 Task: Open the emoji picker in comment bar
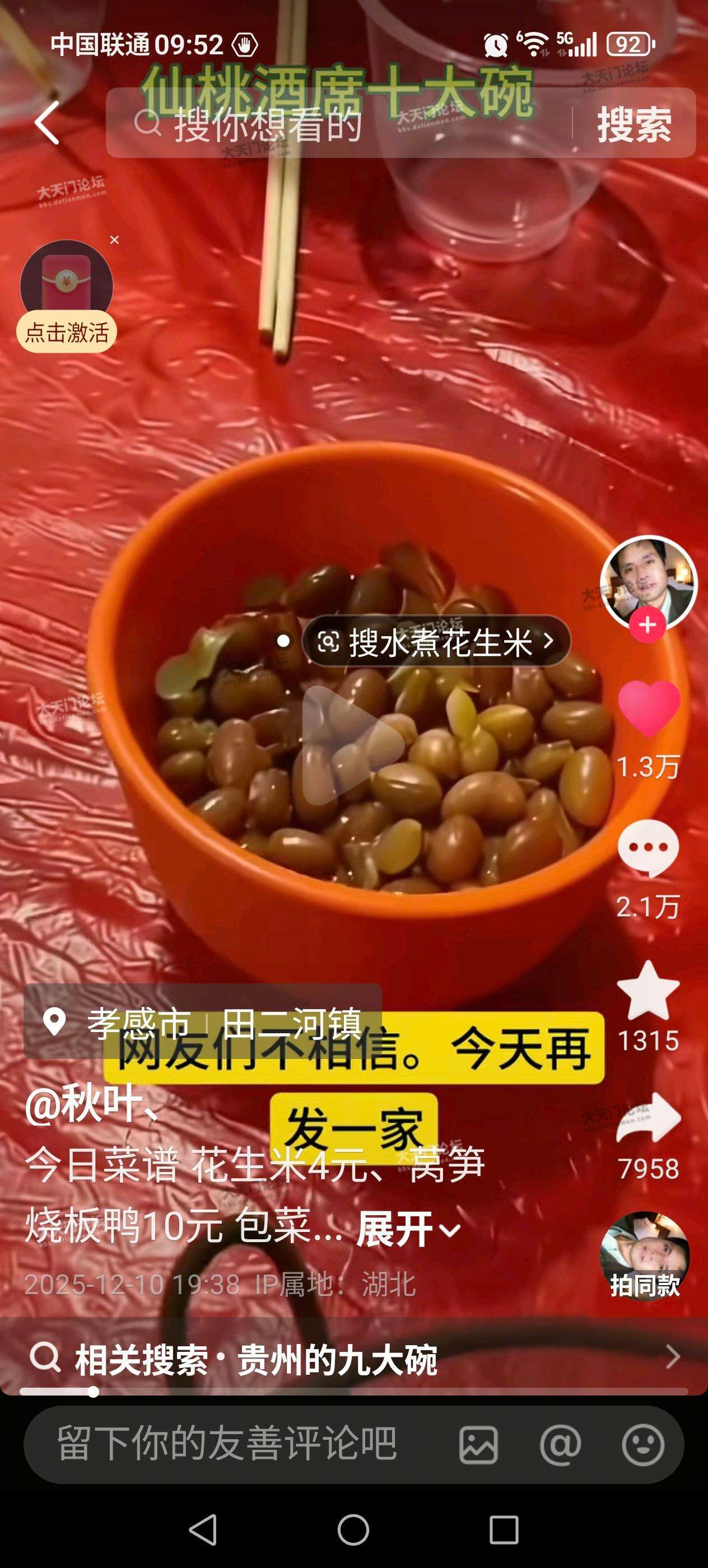tap(643, 1444)
